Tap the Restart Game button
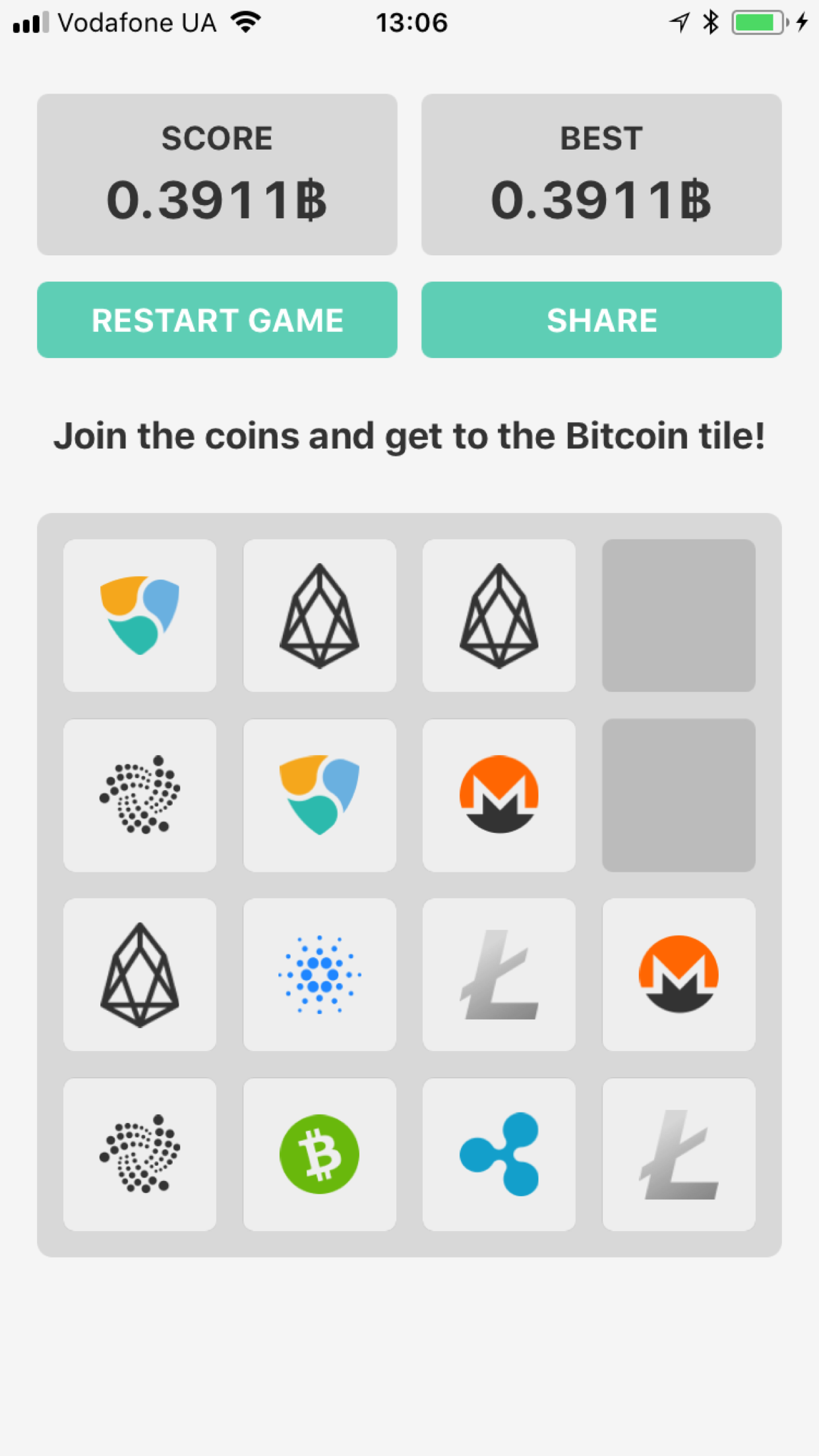The width and height of the screenshot is (819, 1456). point(217,320)
